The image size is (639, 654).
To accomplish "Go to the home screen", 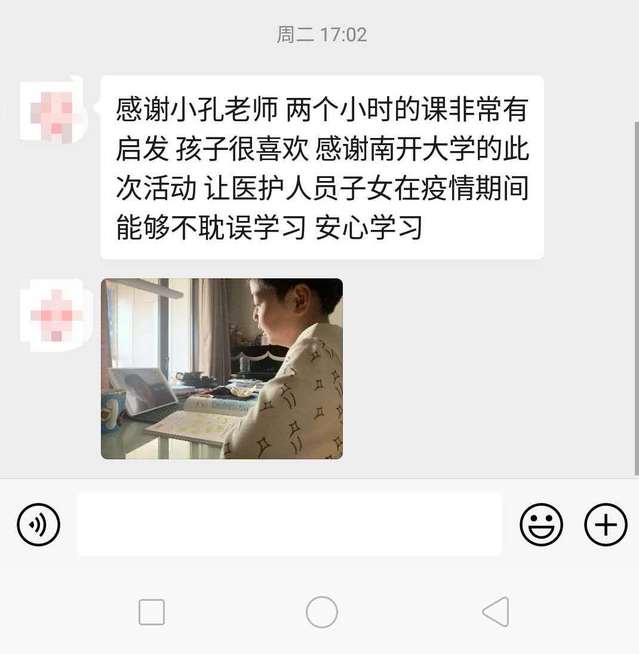I will point(321,612).
